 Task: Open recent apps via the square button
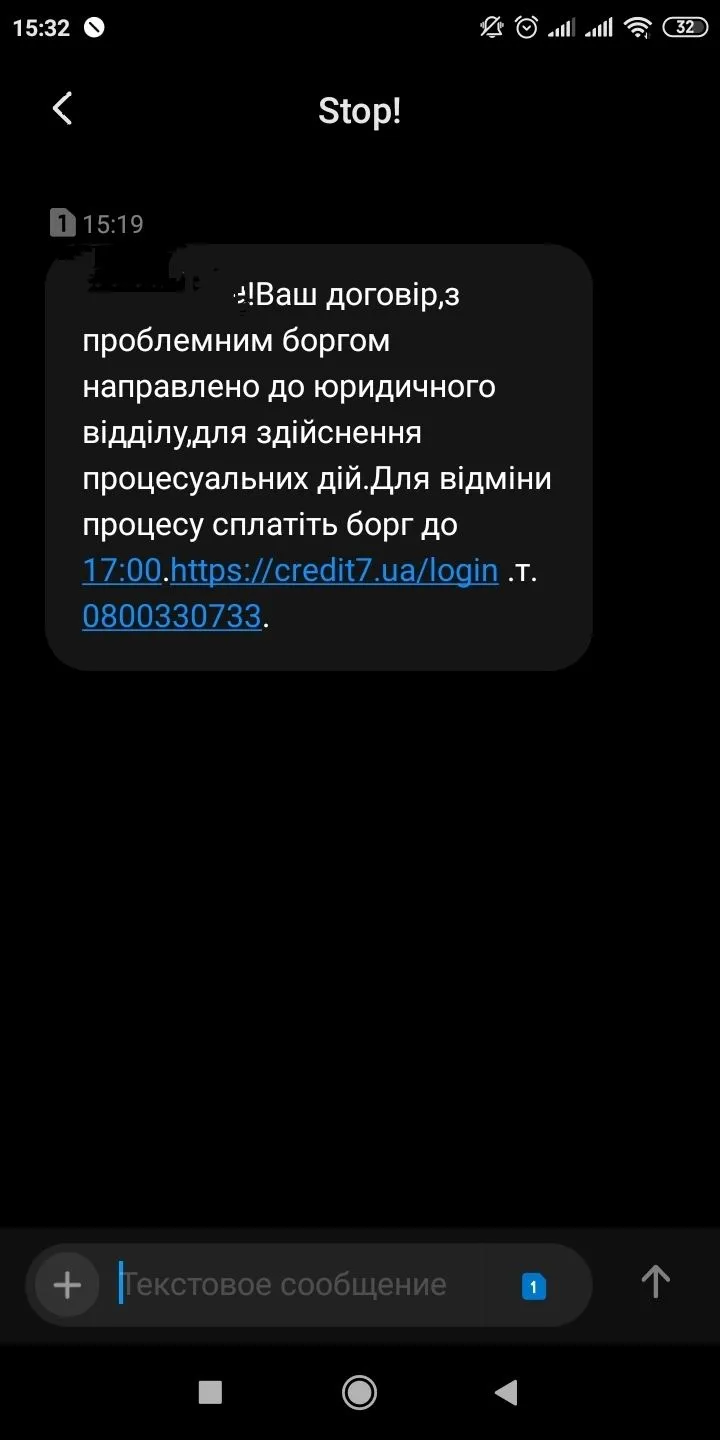click(210, 1392)
